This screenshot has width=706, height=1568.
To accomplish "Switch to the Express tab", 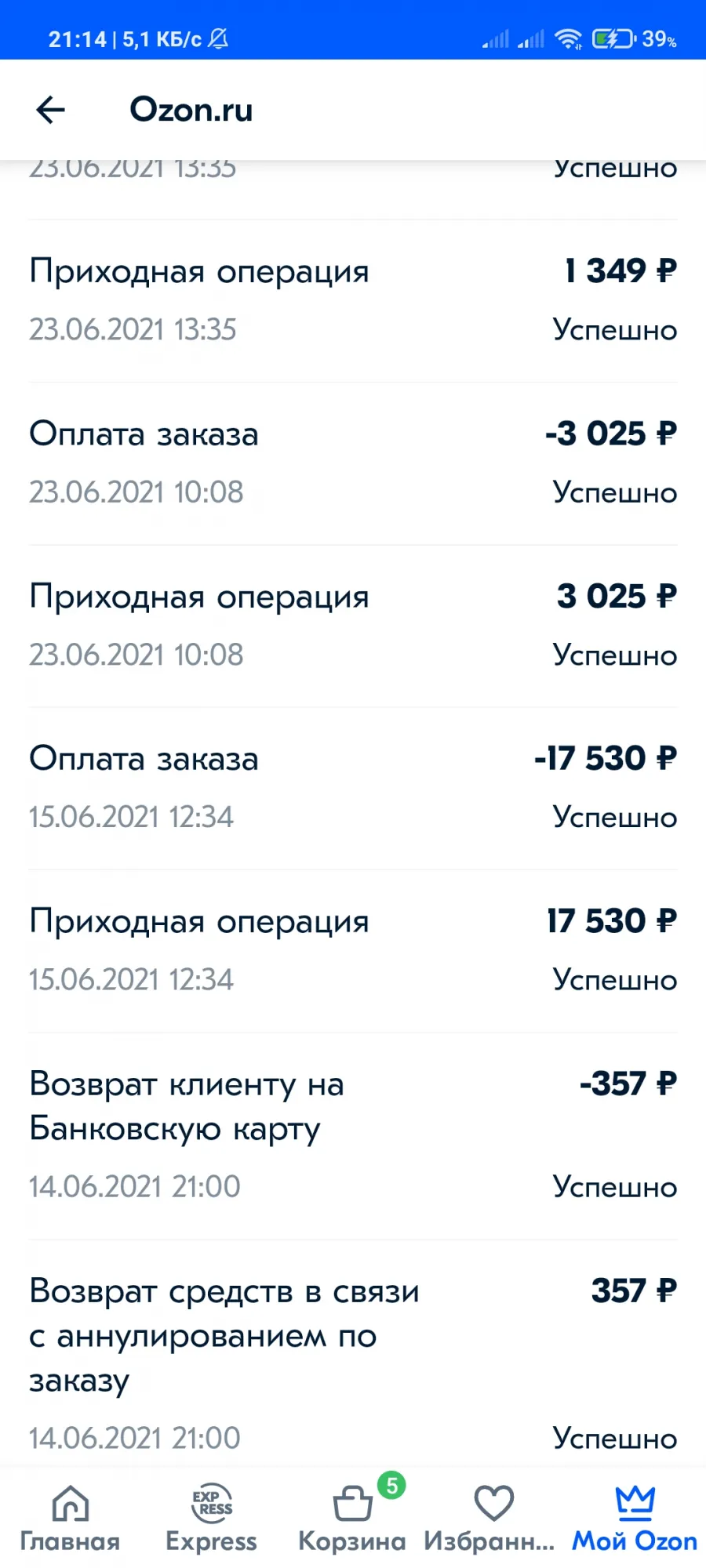I will coord(212,1519).
